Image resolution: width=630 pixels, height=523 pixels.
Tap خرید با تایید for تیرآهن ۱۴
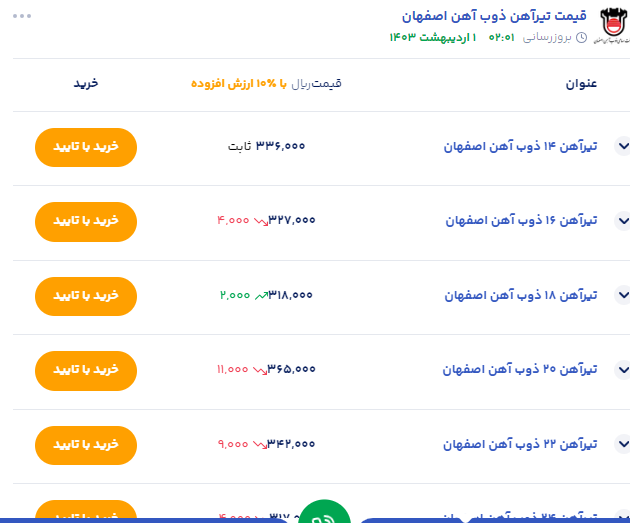pyautogui.click(x=85, y=147)
